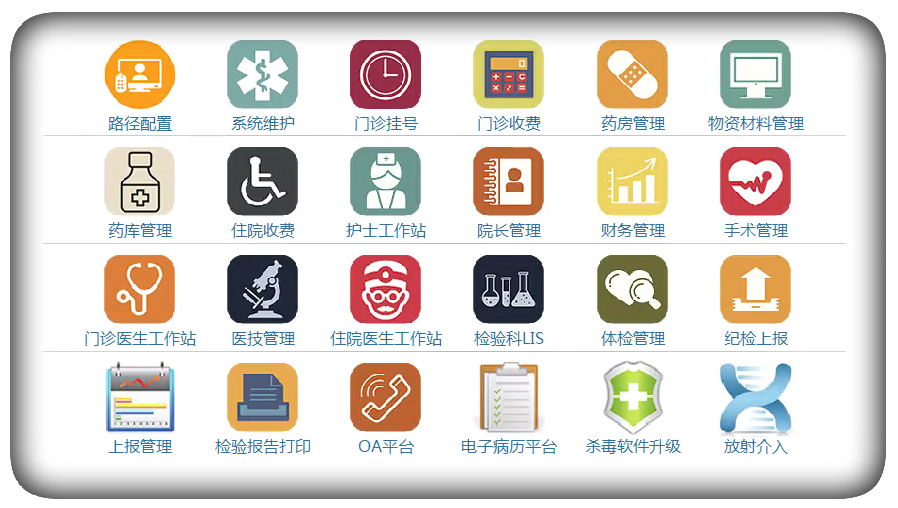Image resolution: width=898 pixels, height=508 pixels.
Task: Launch 住院收费 inpatient billing
Action: click(x=263, y=182)
